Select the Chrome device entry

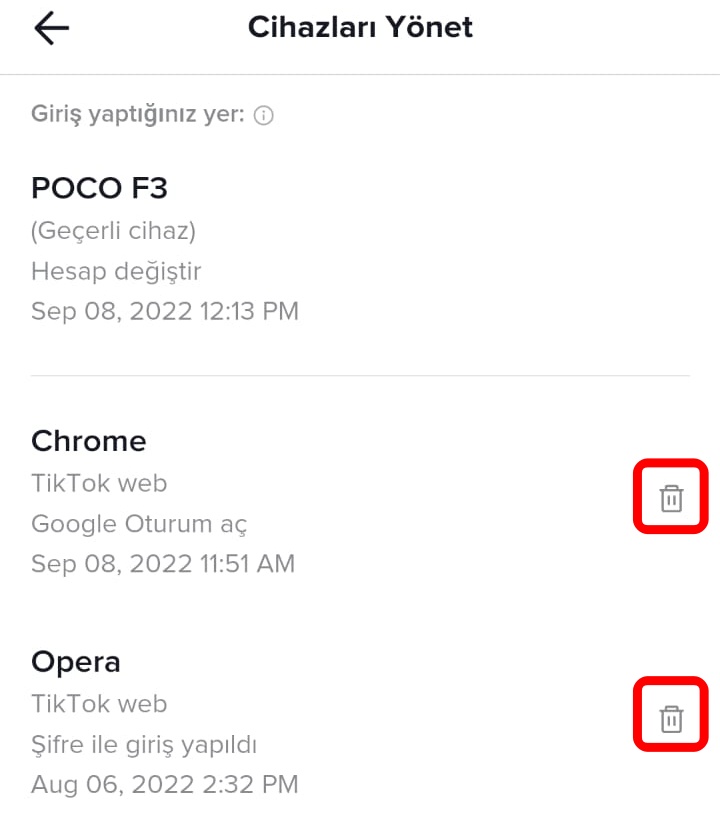[89, 441]
